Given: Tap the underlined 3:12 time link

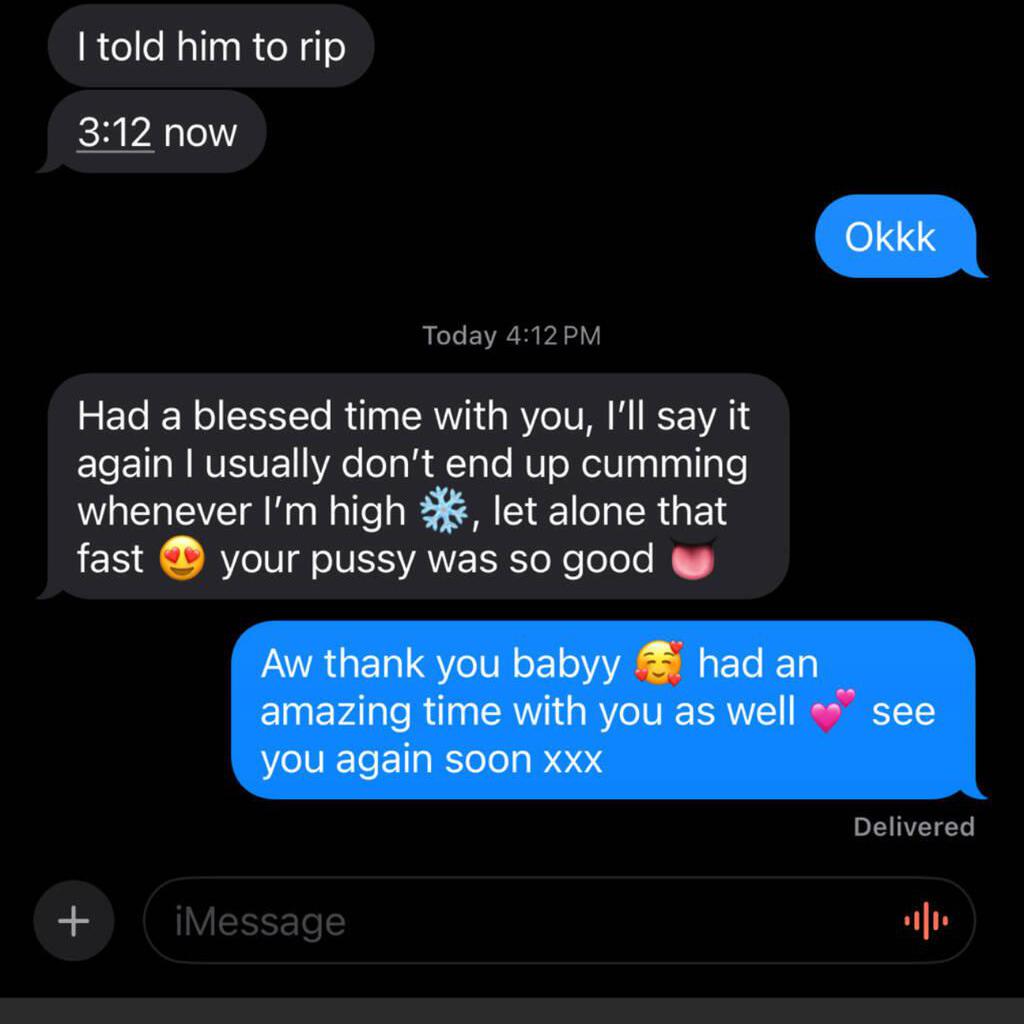Looking at the screenshot, I should pos(114,133).
